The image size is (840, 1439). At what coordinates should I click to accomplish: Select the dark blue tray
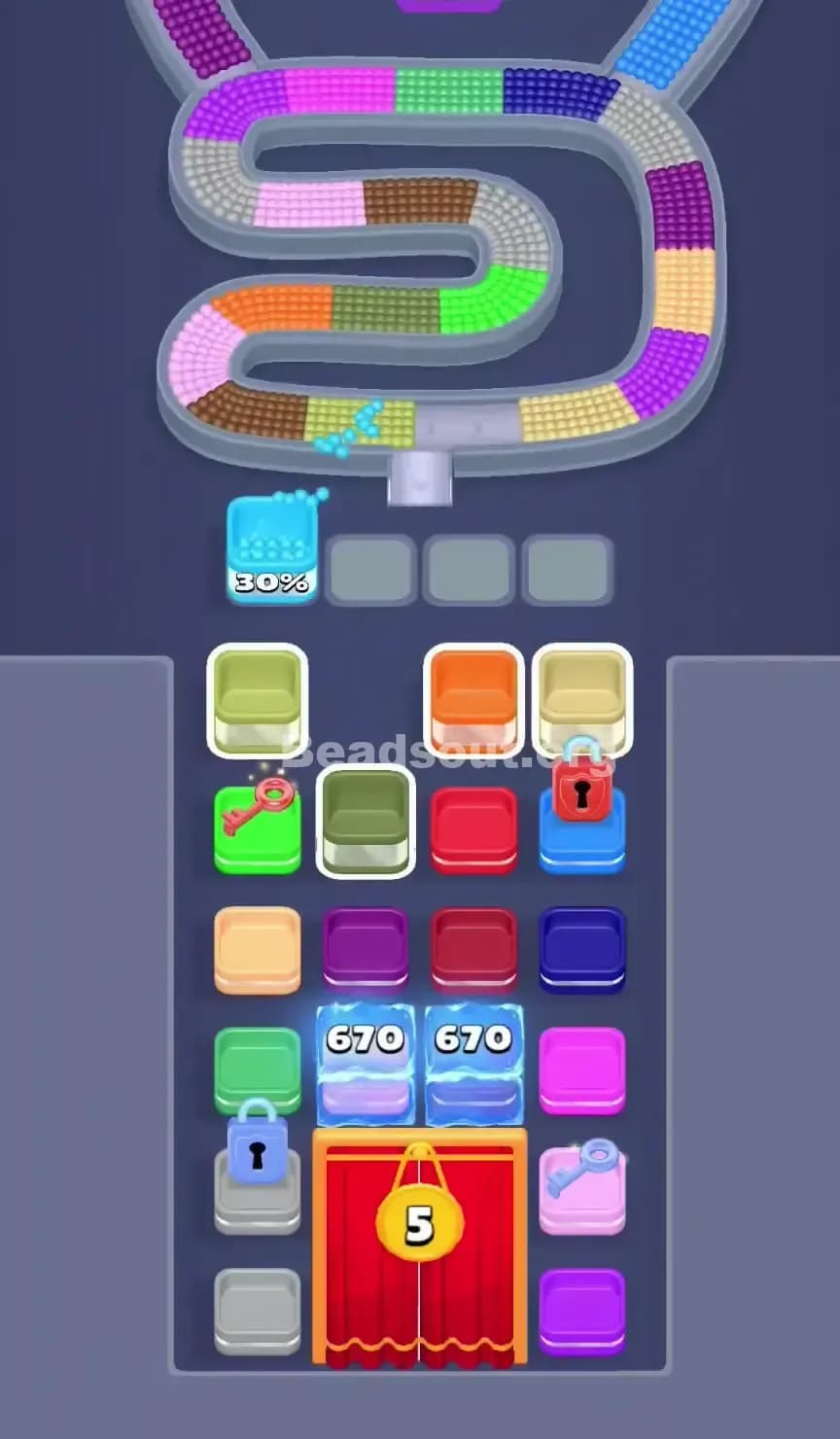pos(582,948)
